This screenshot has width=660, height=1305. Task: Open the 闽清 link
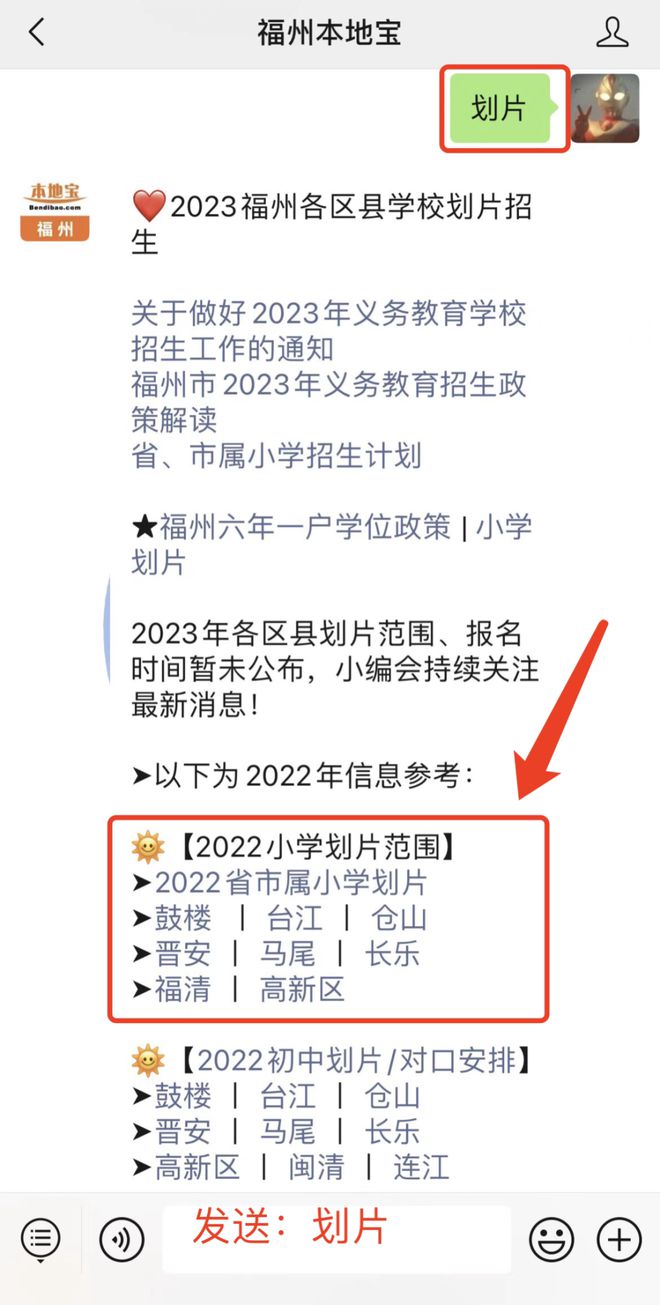[x=316, y=1167]
